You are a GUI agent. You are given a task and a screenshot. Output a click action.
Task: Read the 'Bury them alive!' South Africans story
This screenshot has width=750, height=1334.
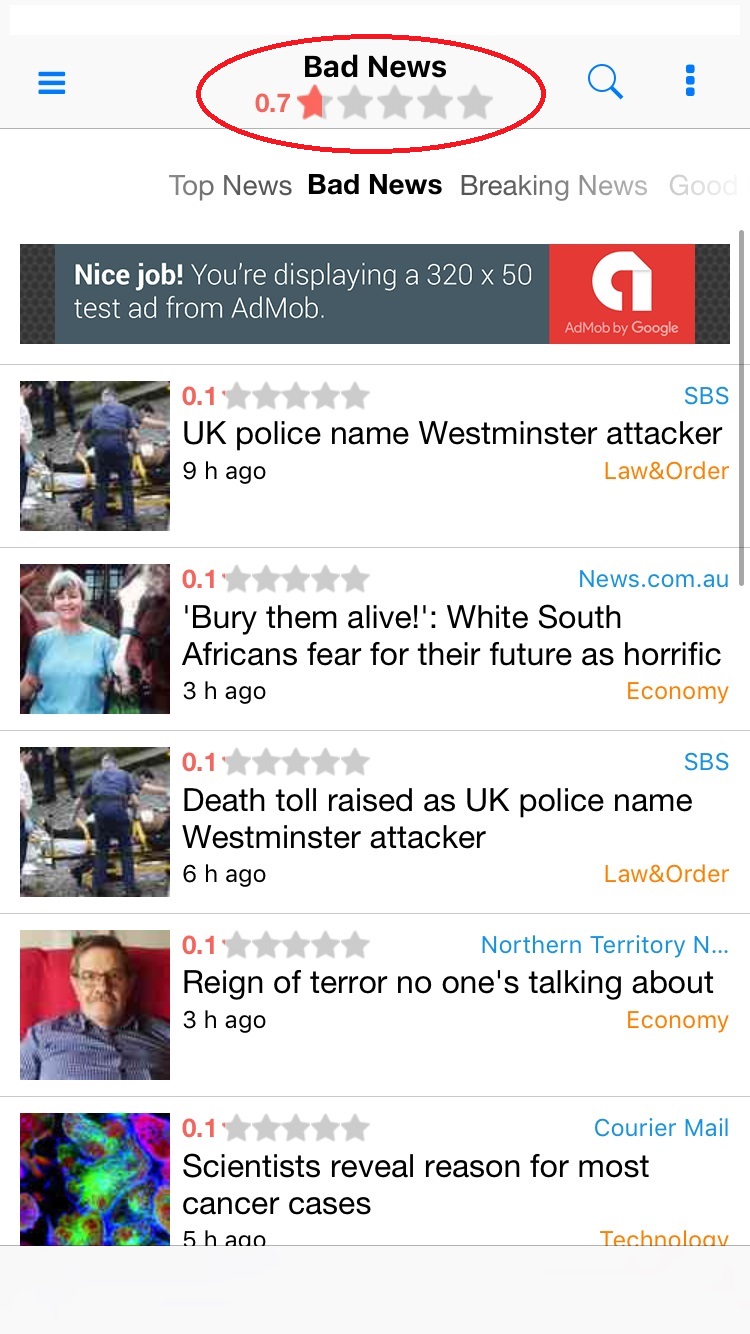[x=375, y=639]
